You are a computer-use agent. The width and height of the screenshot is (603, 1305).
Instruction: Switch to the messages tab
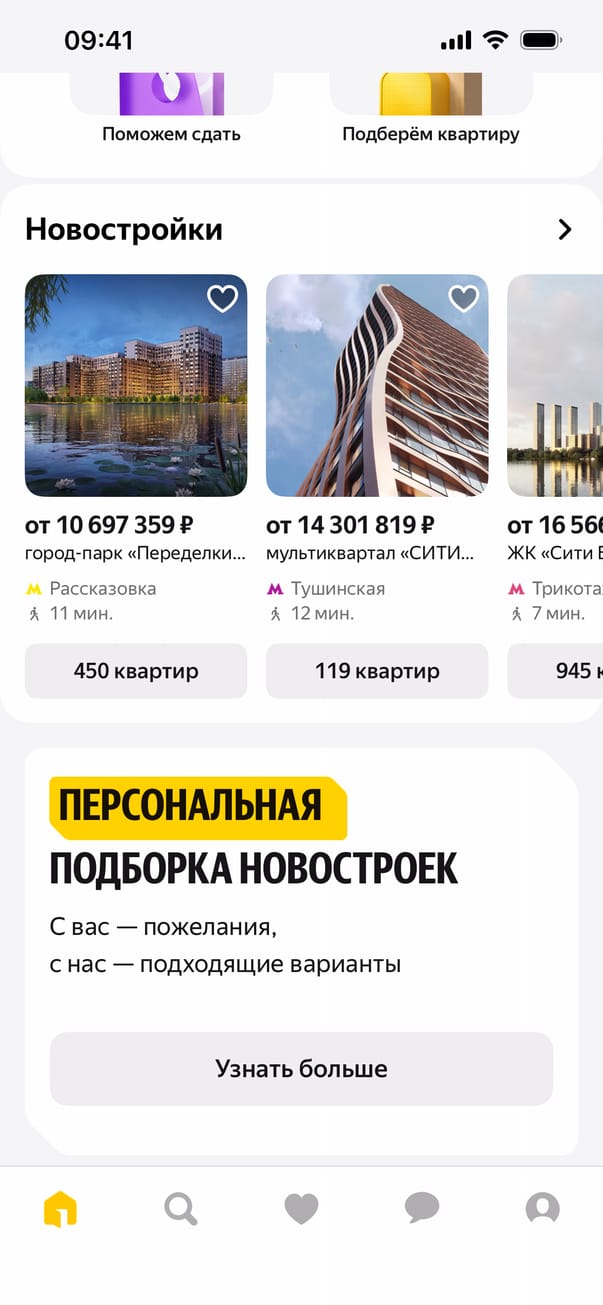(422, 1209)
